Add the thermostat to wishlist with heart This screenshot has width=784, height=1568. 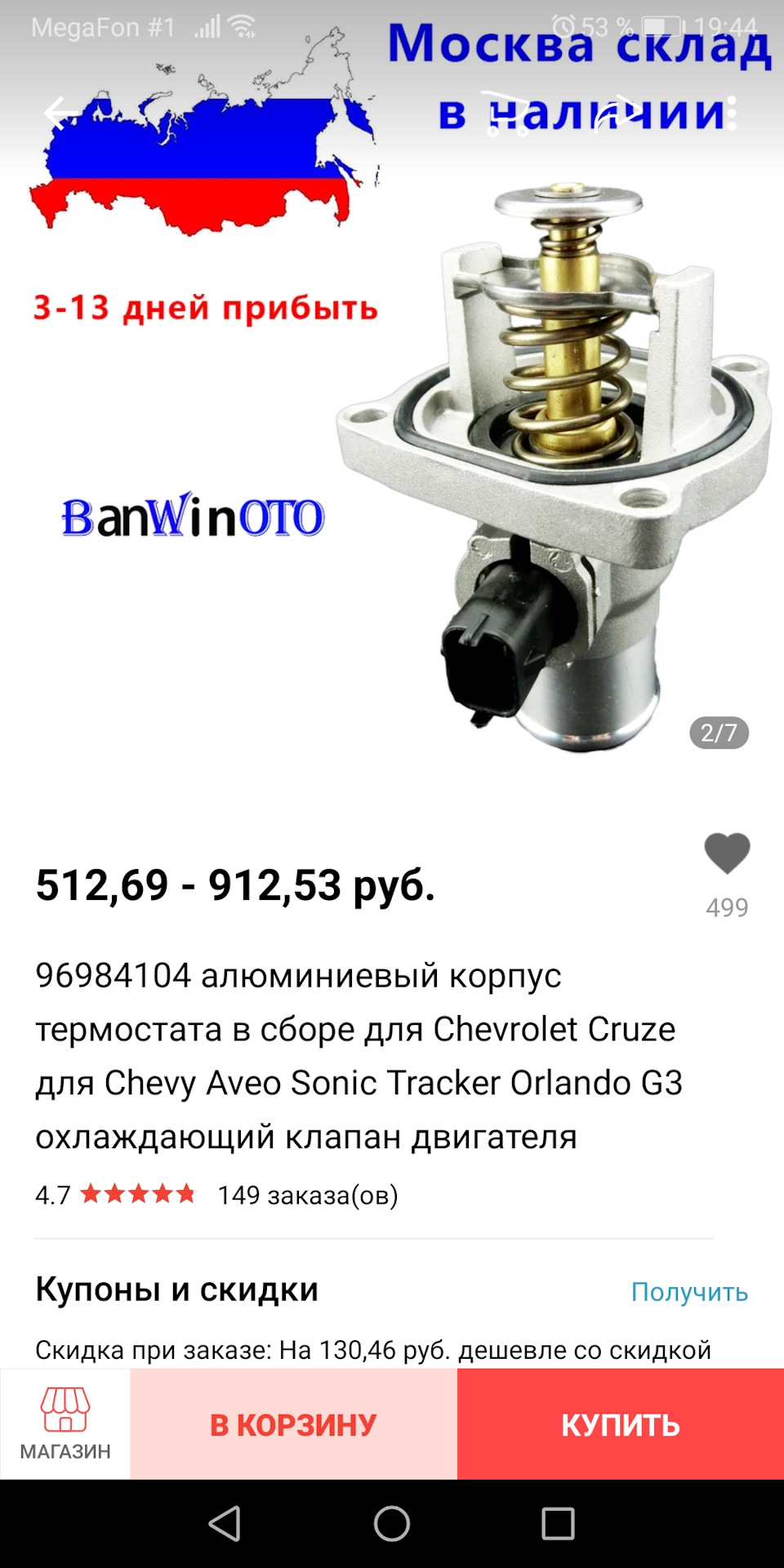pos(727,853)
